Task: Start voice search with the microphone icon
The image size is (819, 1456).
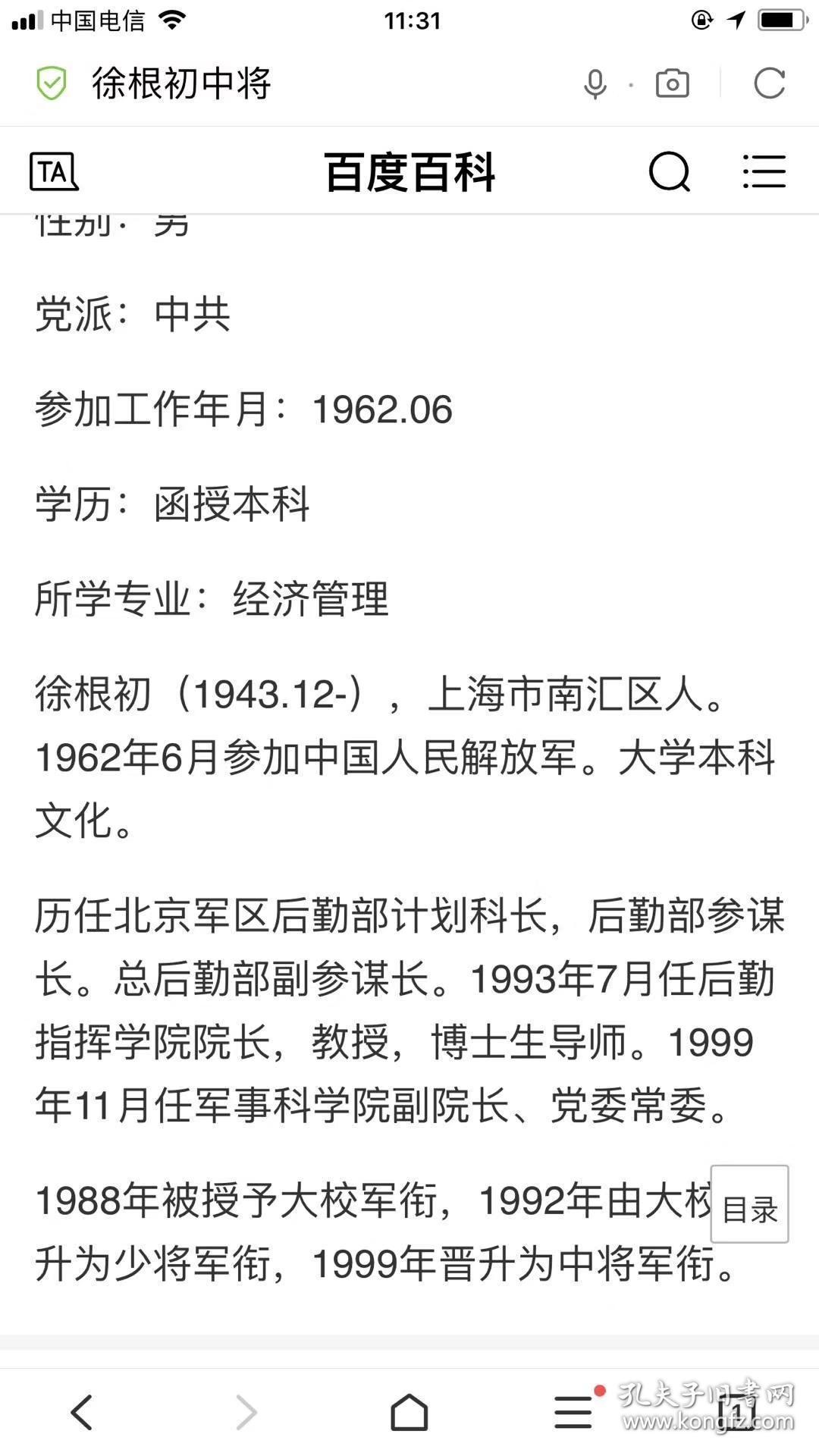Action: click(595, 84)
